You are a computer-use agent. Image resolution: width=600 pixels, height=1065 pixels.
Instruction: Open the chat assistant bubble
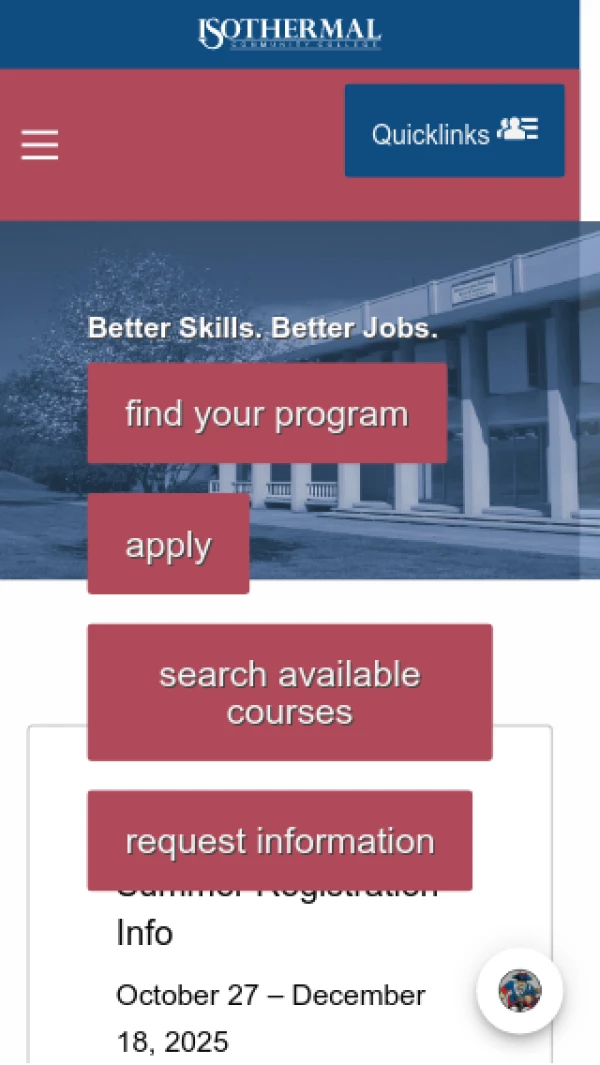click(519, 990)
